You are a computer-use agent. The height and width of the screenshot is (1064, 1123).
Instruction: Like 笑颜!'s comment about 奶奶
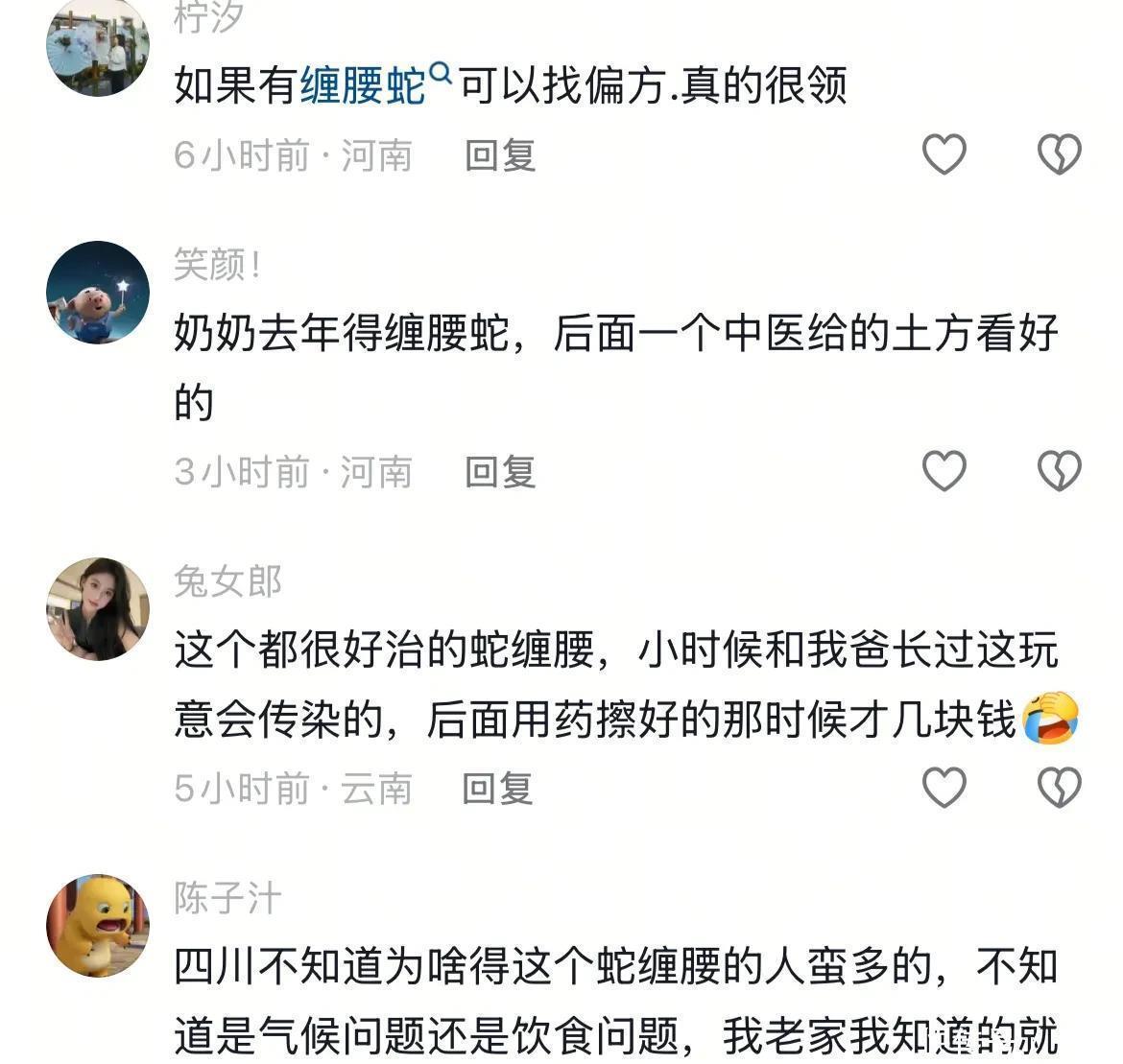[944, 471]
